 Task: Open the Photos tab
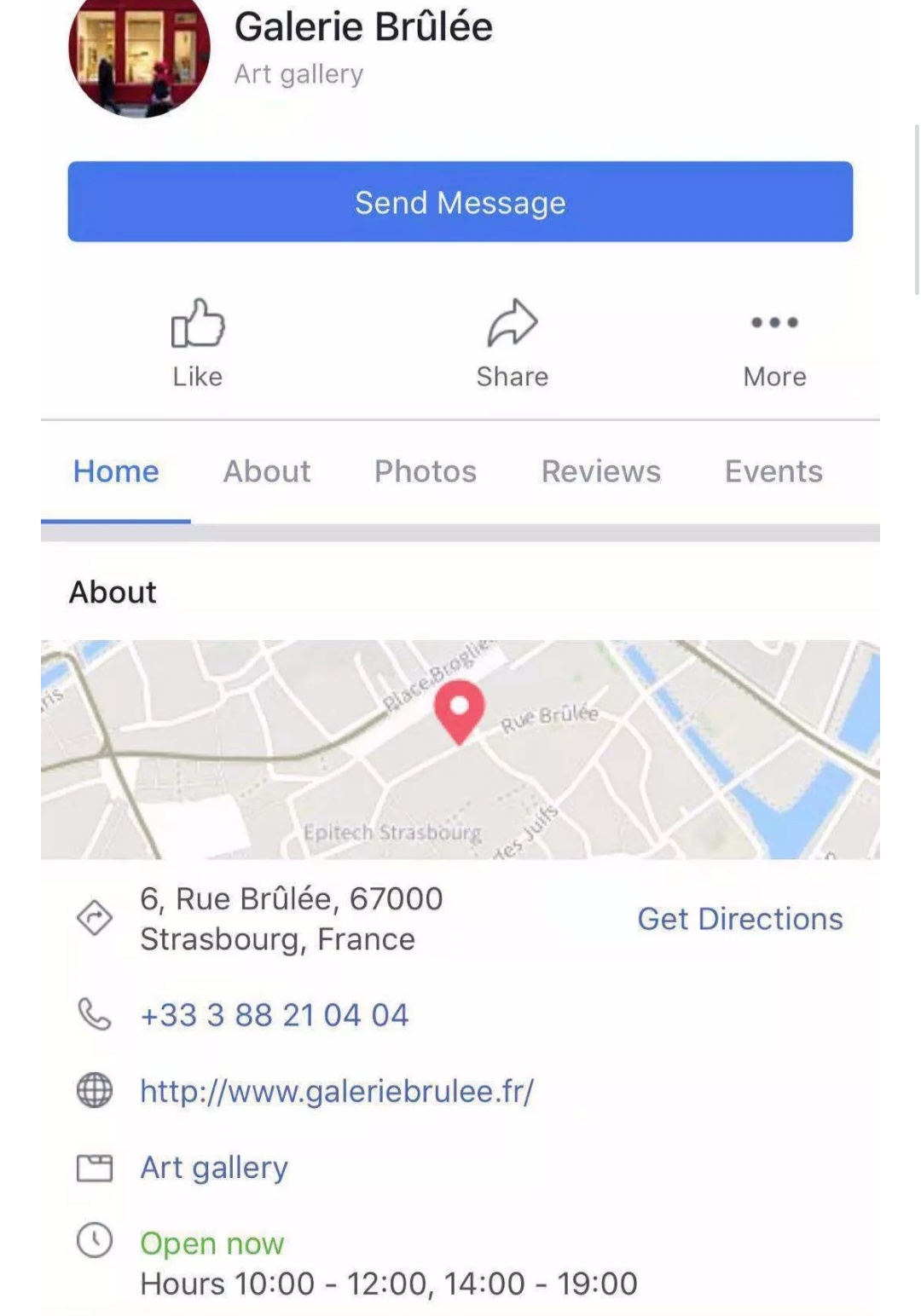pos(426,471)
